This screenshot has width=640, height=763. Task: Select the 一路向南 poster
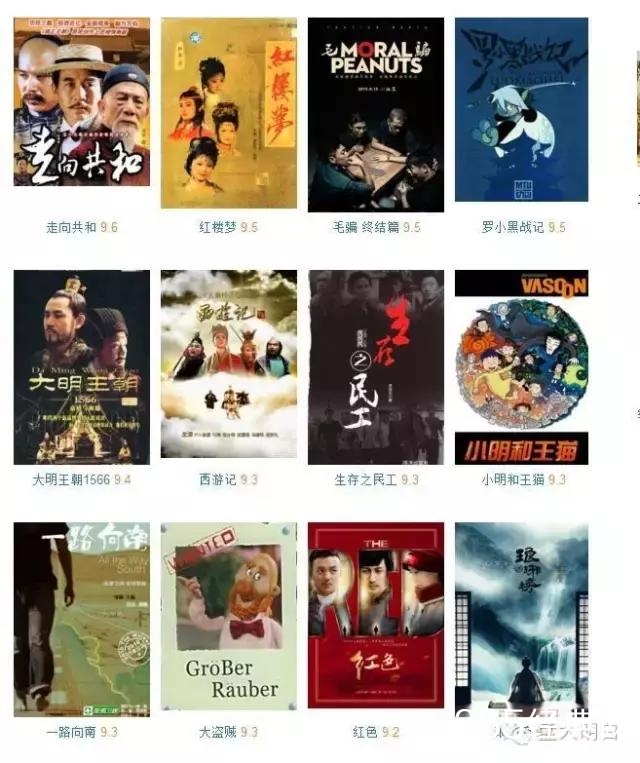(x=82, y=619)
